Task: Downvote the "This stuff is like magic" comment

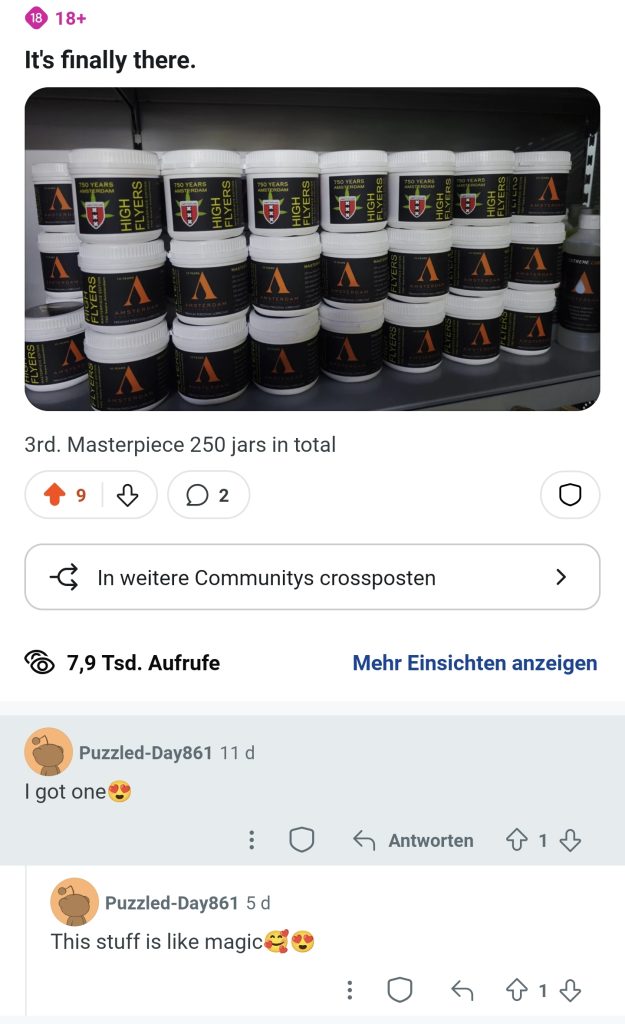Action: pos(570,990)
